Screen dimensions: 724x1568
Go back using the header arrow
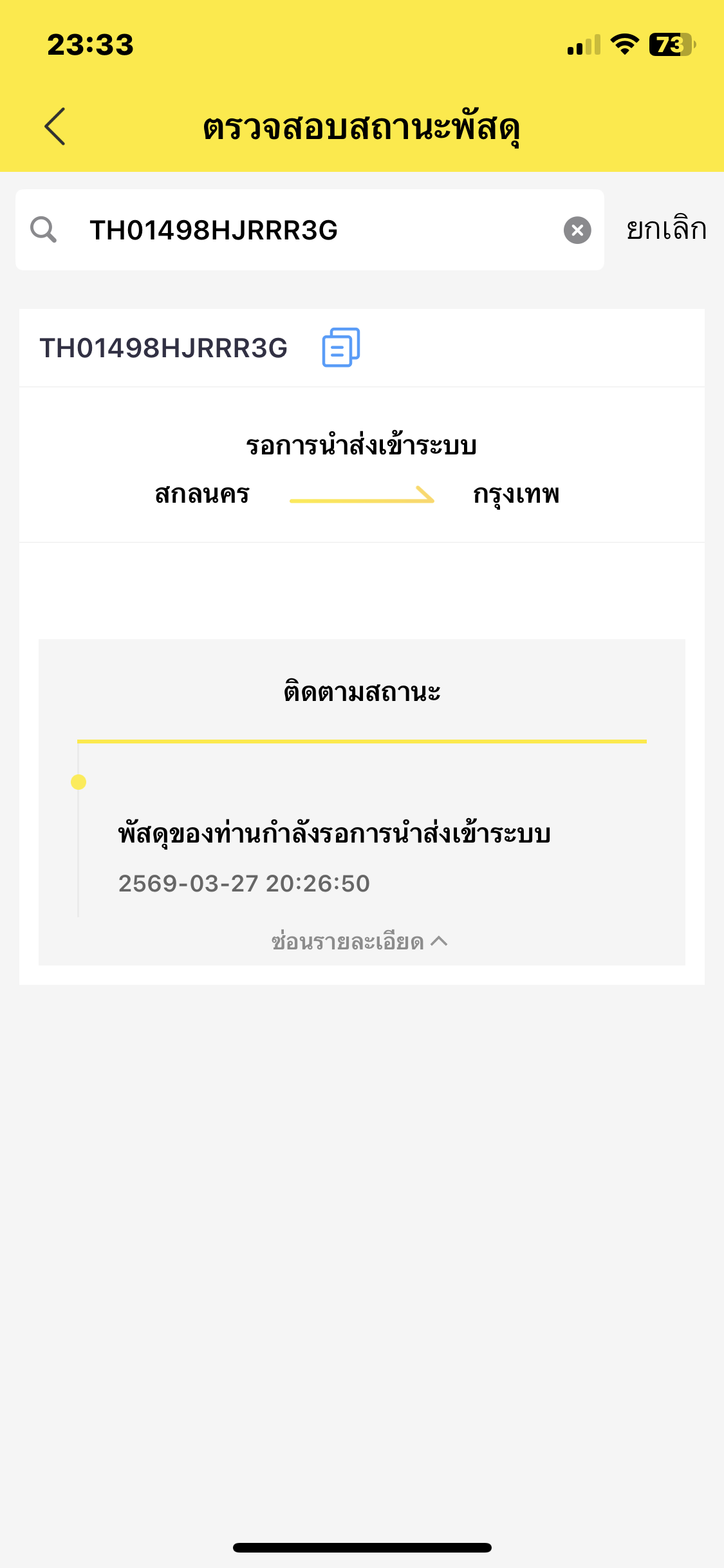[x=55, y=126]
